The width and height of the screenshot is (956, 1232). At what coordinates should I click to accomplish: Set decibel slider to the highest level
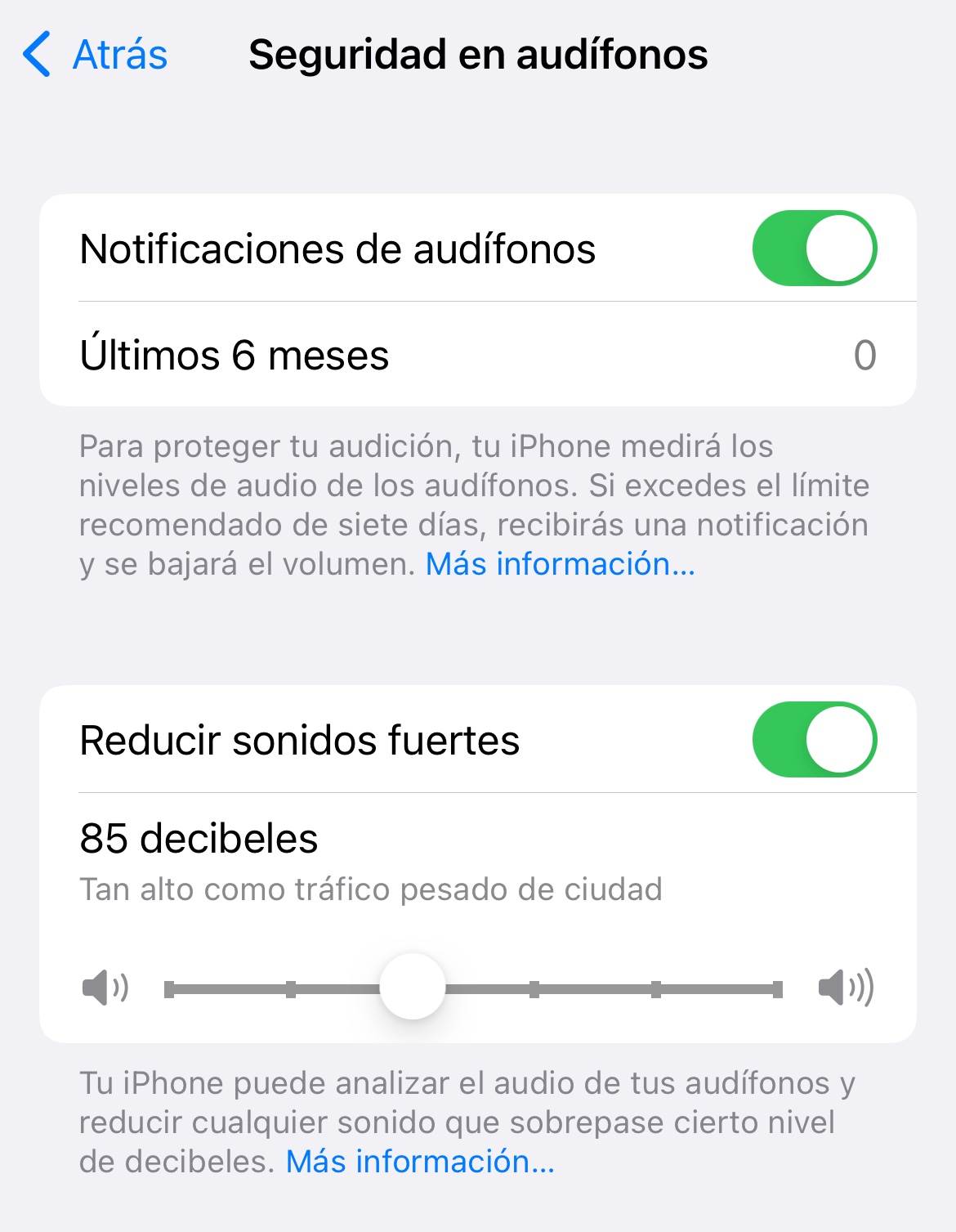pyautogui.click(x=777, y=989)
